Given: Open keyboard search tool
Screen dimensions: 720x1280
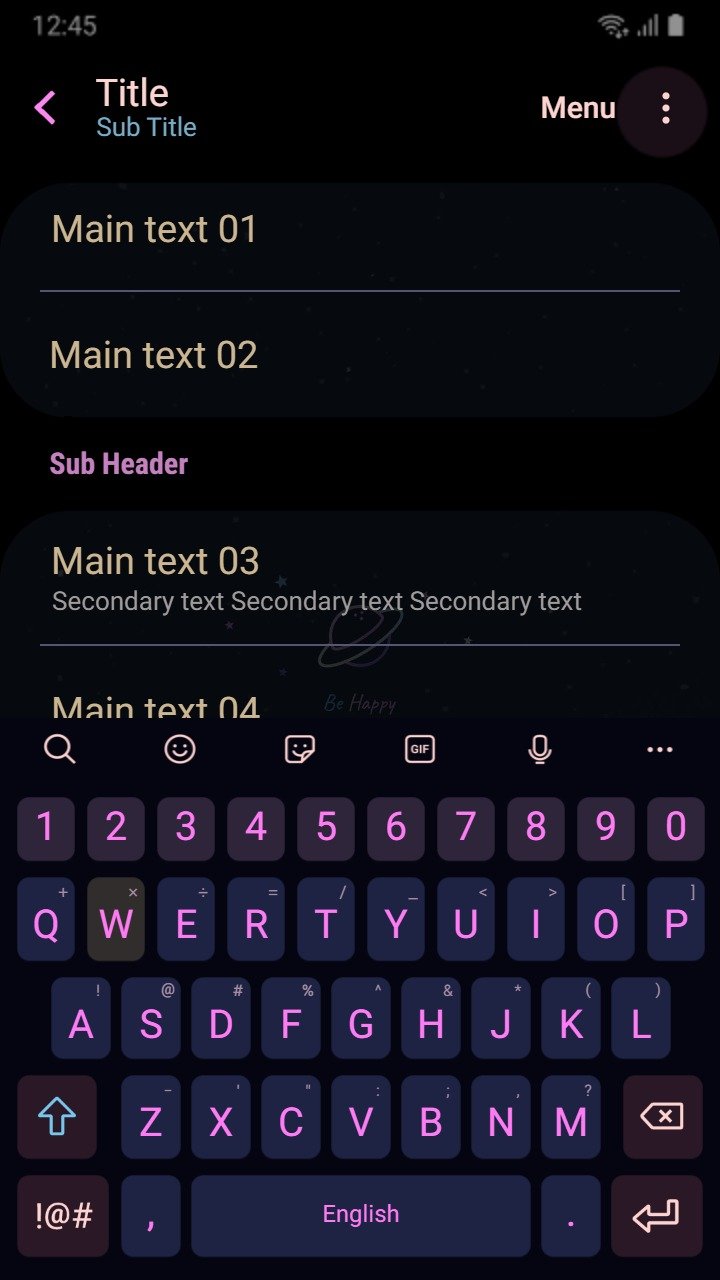Looking at the screenshot, I should point(60,748).
